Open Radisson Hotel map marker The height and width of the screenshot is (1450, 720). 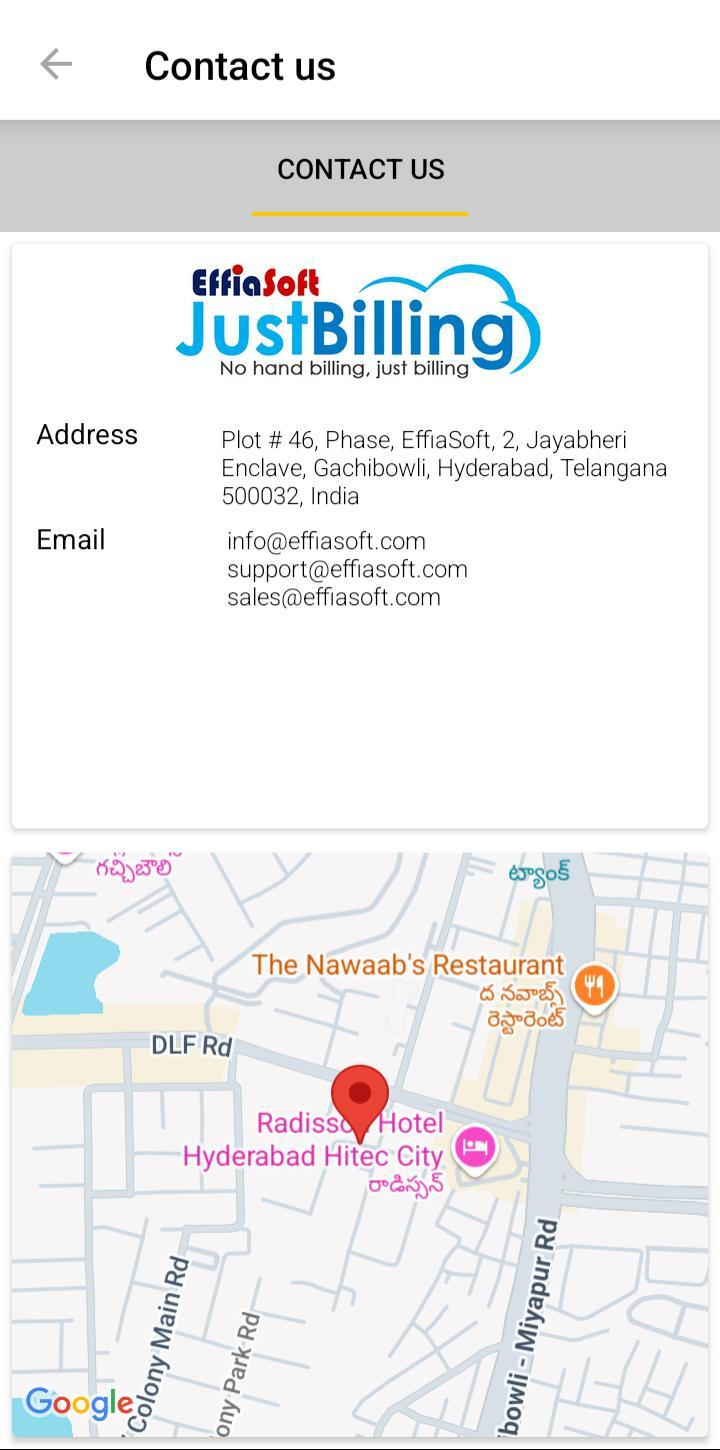[476, 1147]
